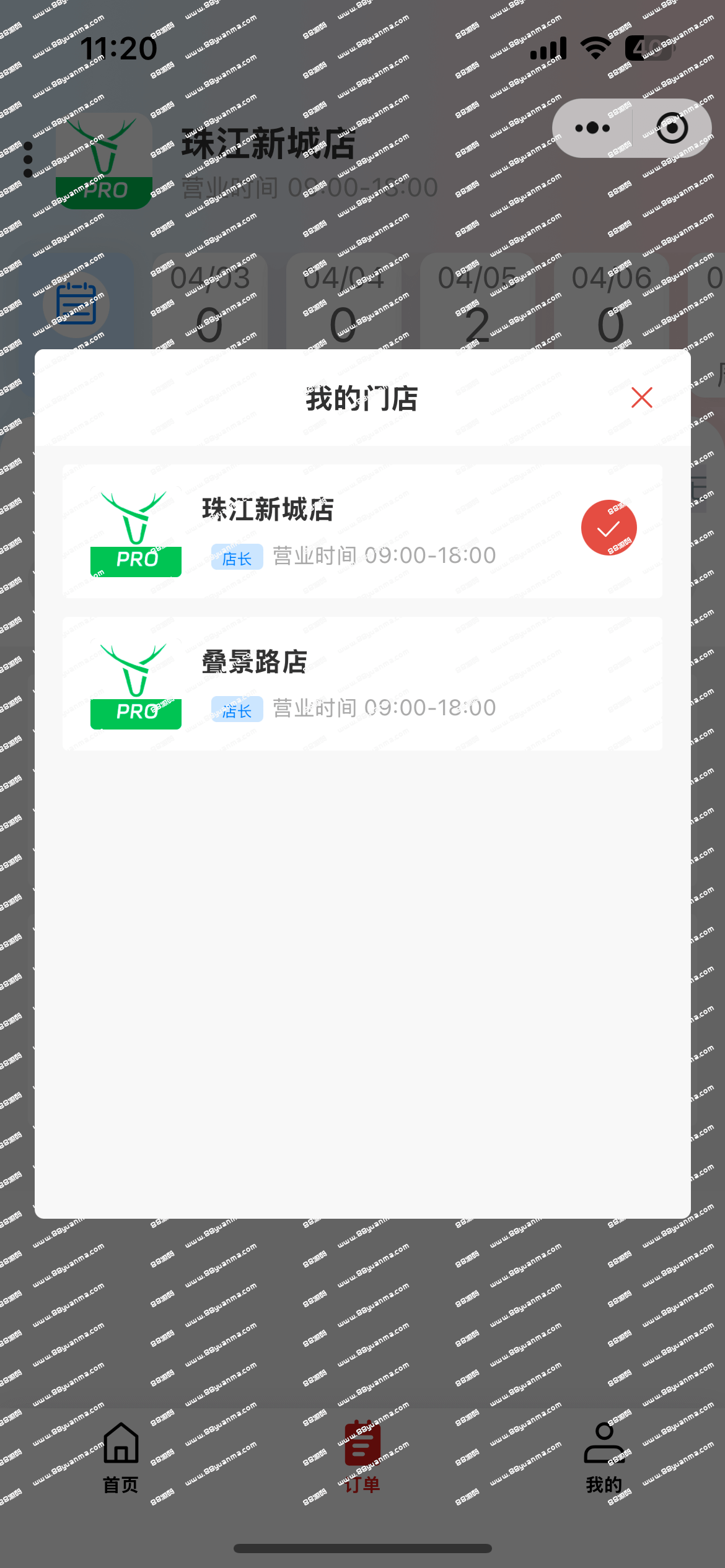Open the mini program more options menu
725x1568 pixels.
pyautogui.click(x=592, y=128)
